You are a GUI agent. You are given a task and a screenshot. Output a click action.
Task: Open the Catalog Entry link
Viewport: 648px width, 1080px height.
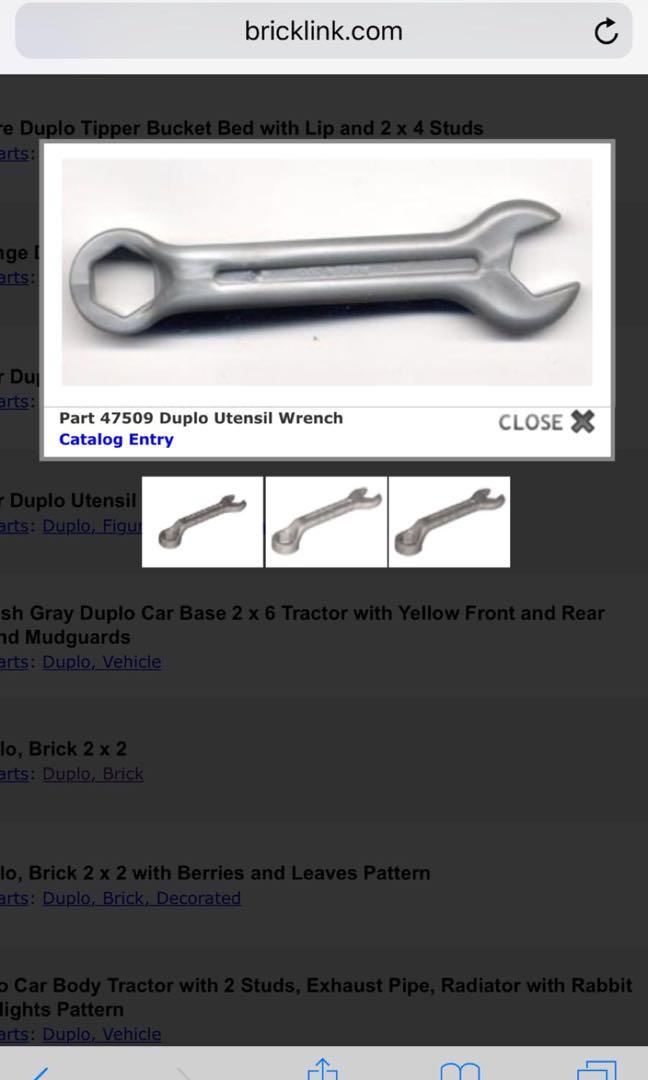116,439
